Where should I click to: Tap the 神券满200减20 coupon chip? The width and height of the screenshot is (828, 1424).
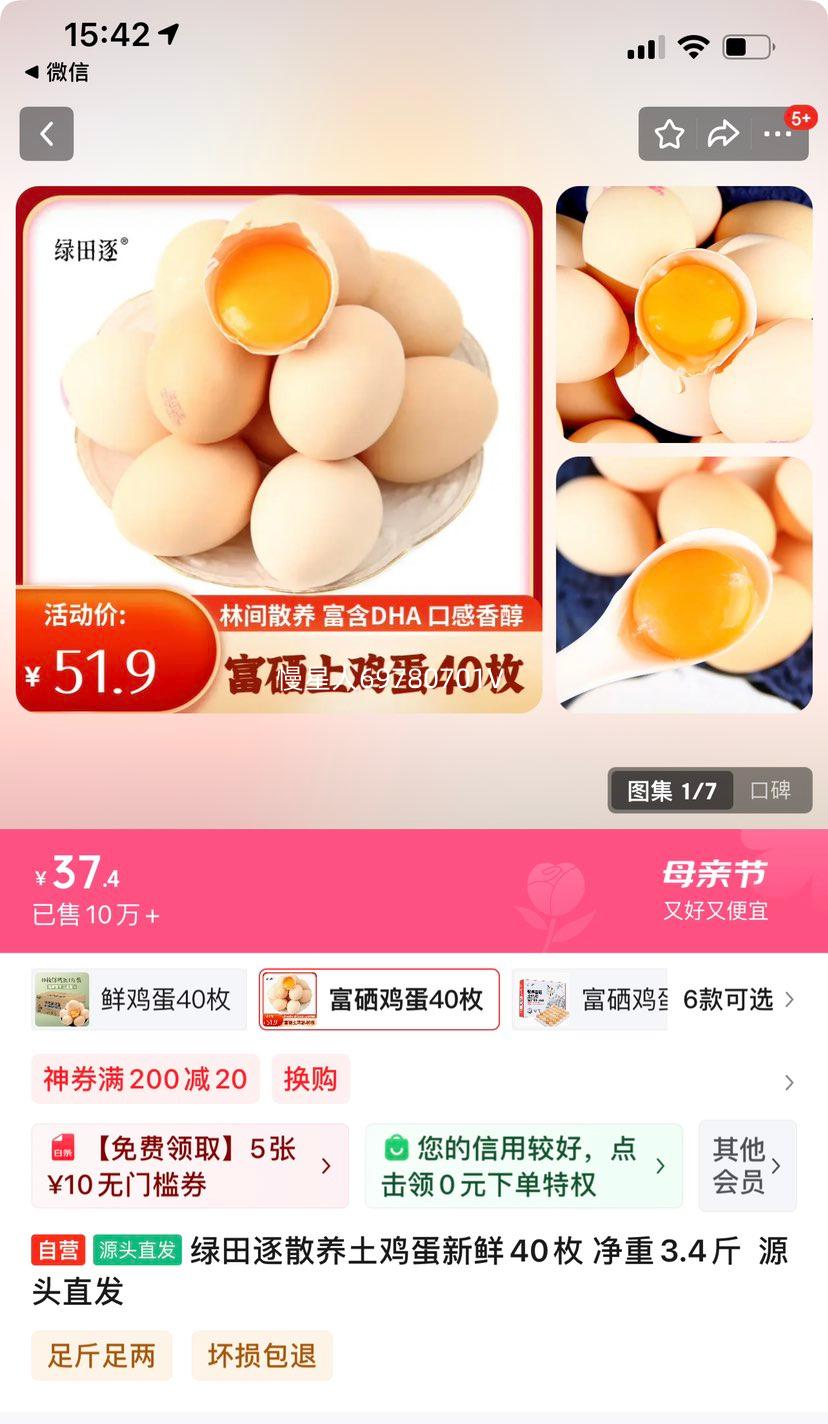pyautogui.click(x=145, y=1079)
